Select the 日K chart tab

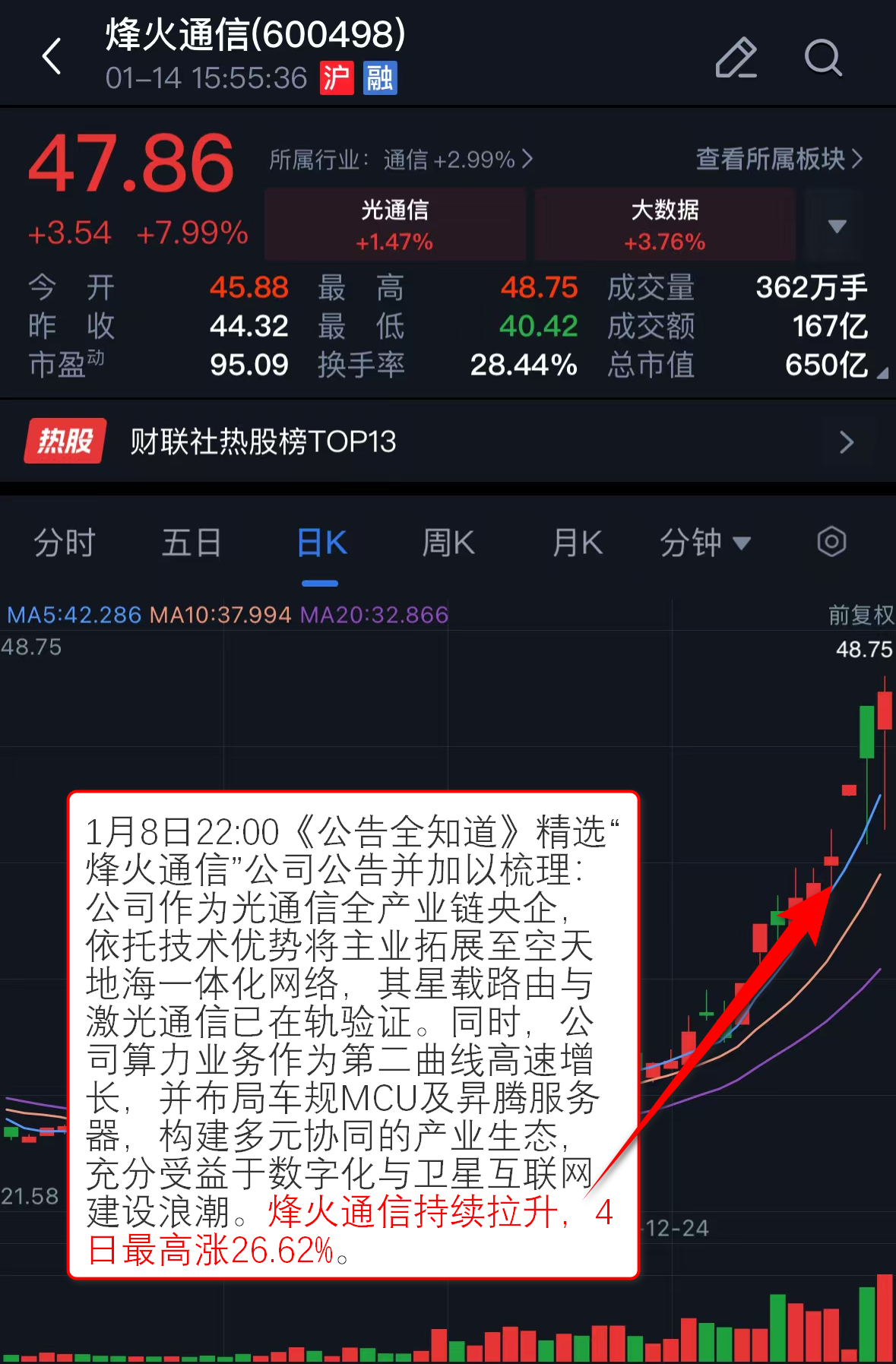321,543
